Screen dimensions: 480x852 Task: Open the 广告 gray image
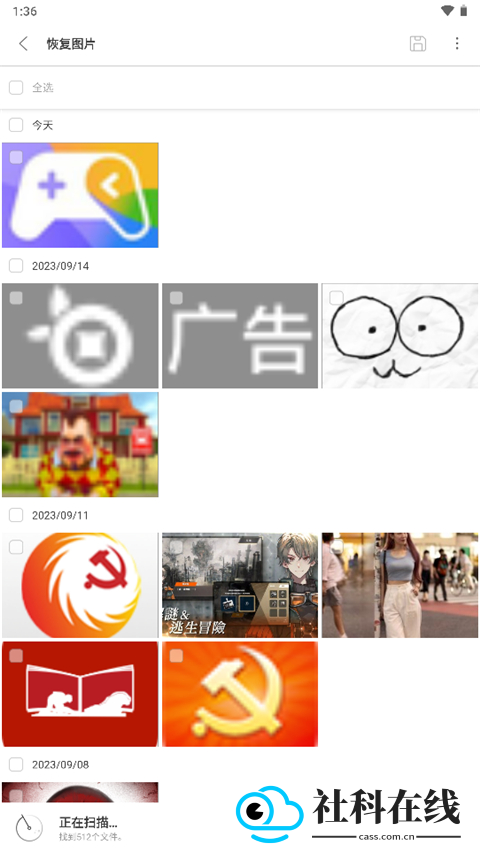[x=240, y=336]
